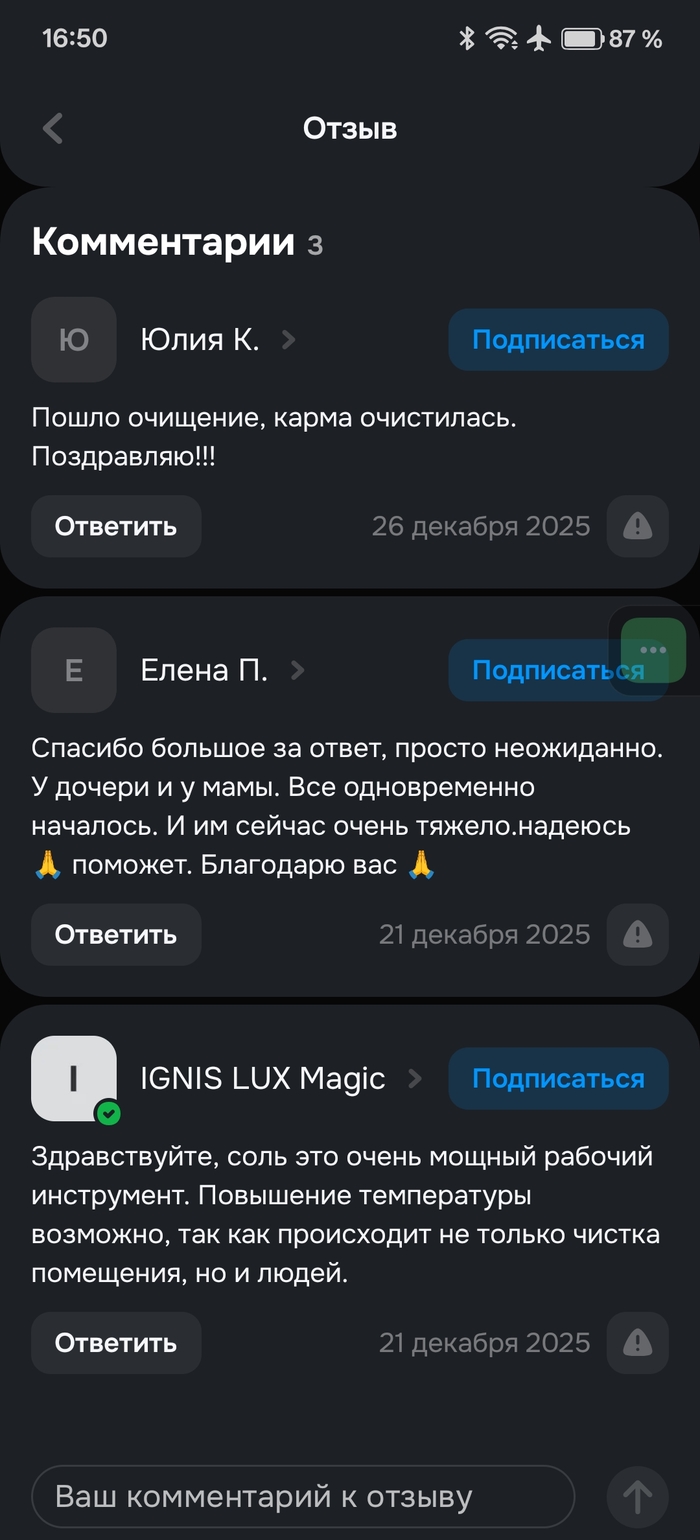Screen dimensions: 700x1540
Task: Reply to Юлия К.'s comment
Action: click(116, 526)
